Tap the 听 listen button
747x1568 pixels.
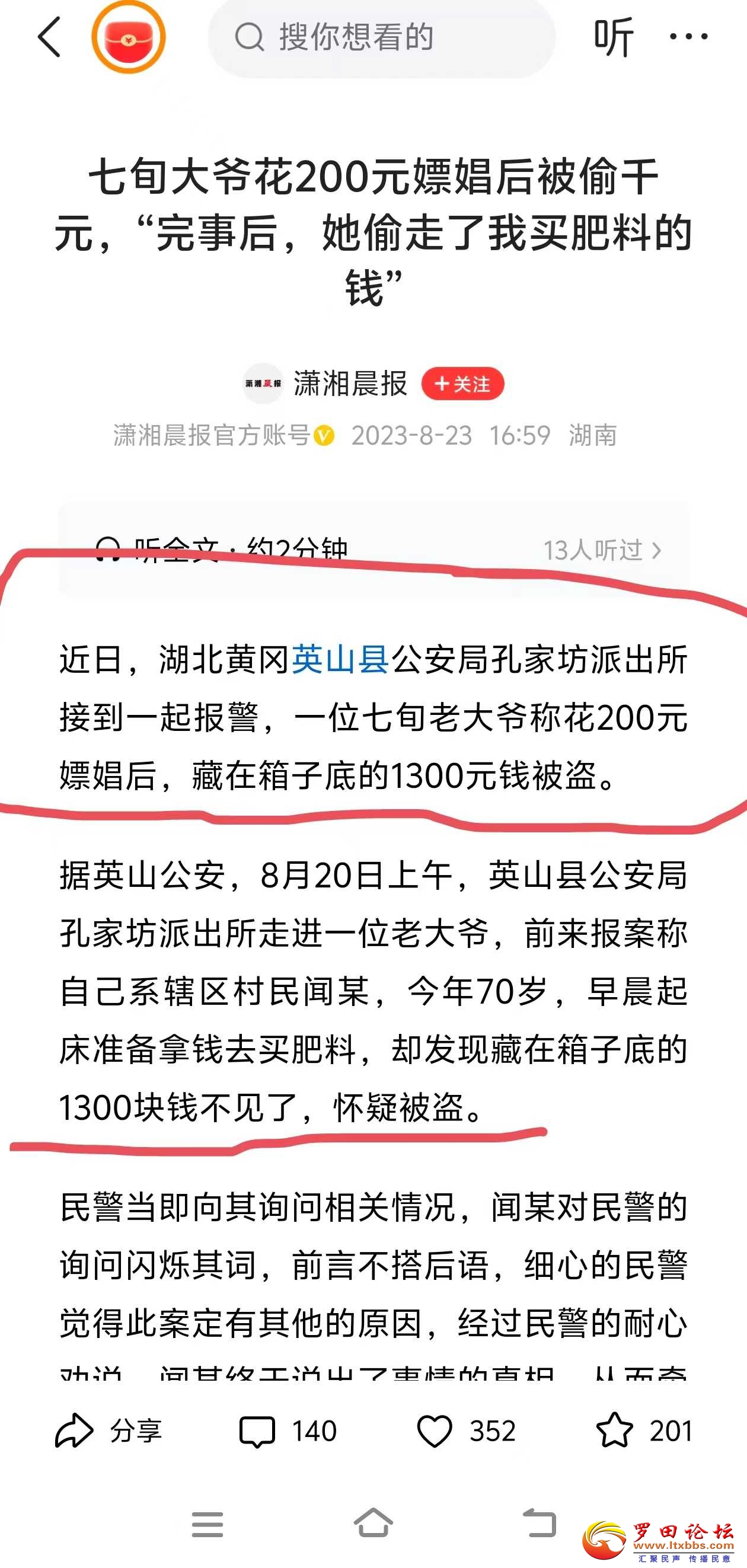coord(613,38)
